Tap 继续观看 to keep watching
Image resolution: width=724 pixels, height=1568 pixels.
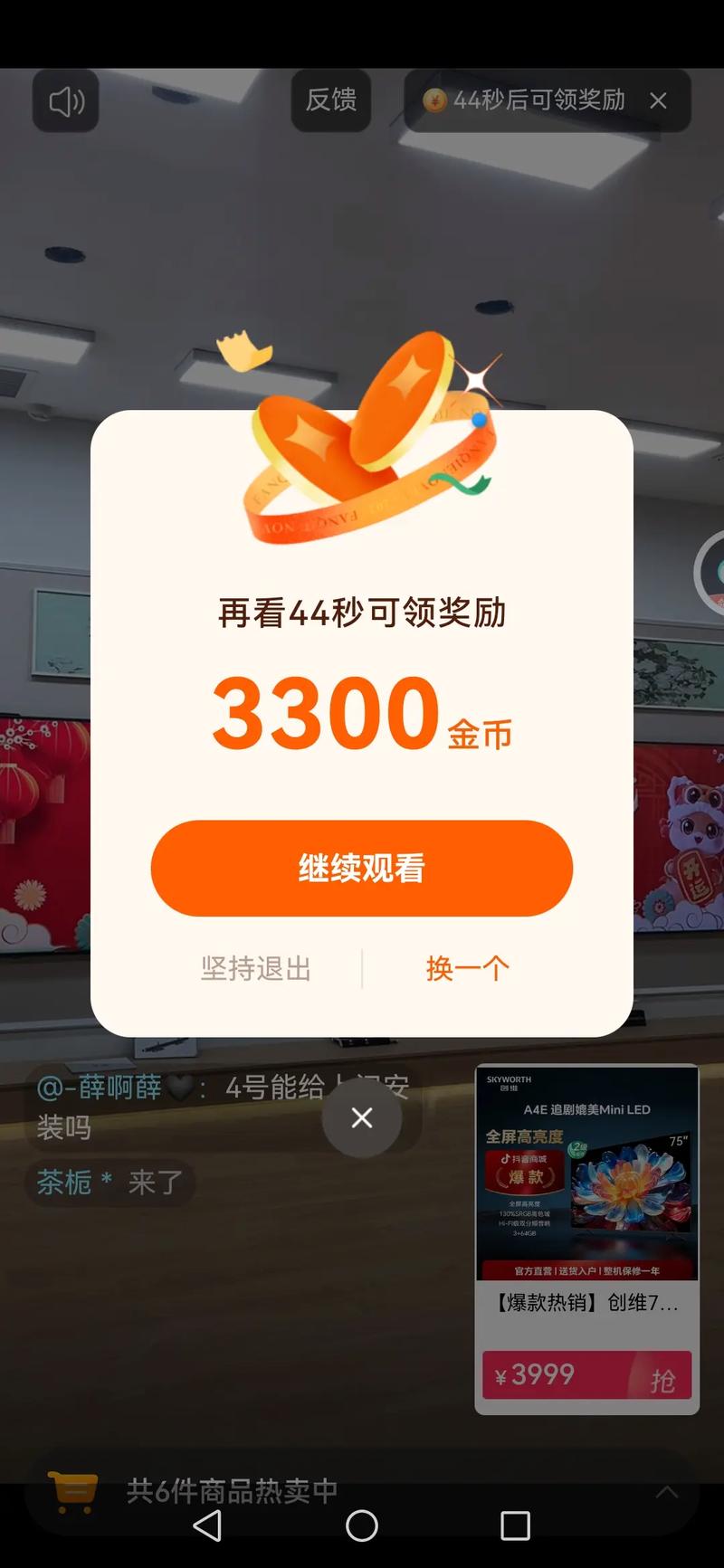362,868
